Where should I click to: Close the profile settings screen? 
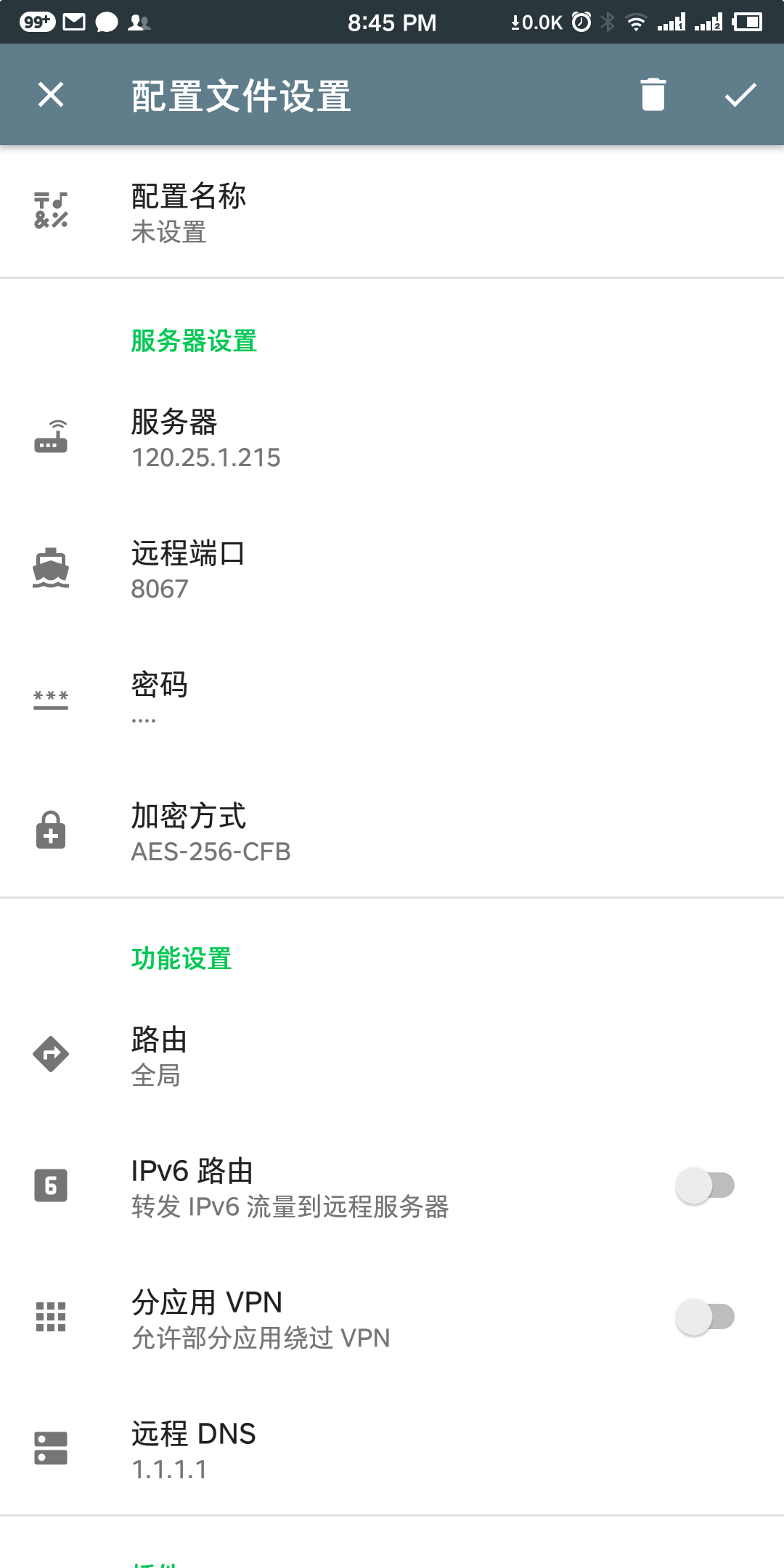tap(51, 95)
